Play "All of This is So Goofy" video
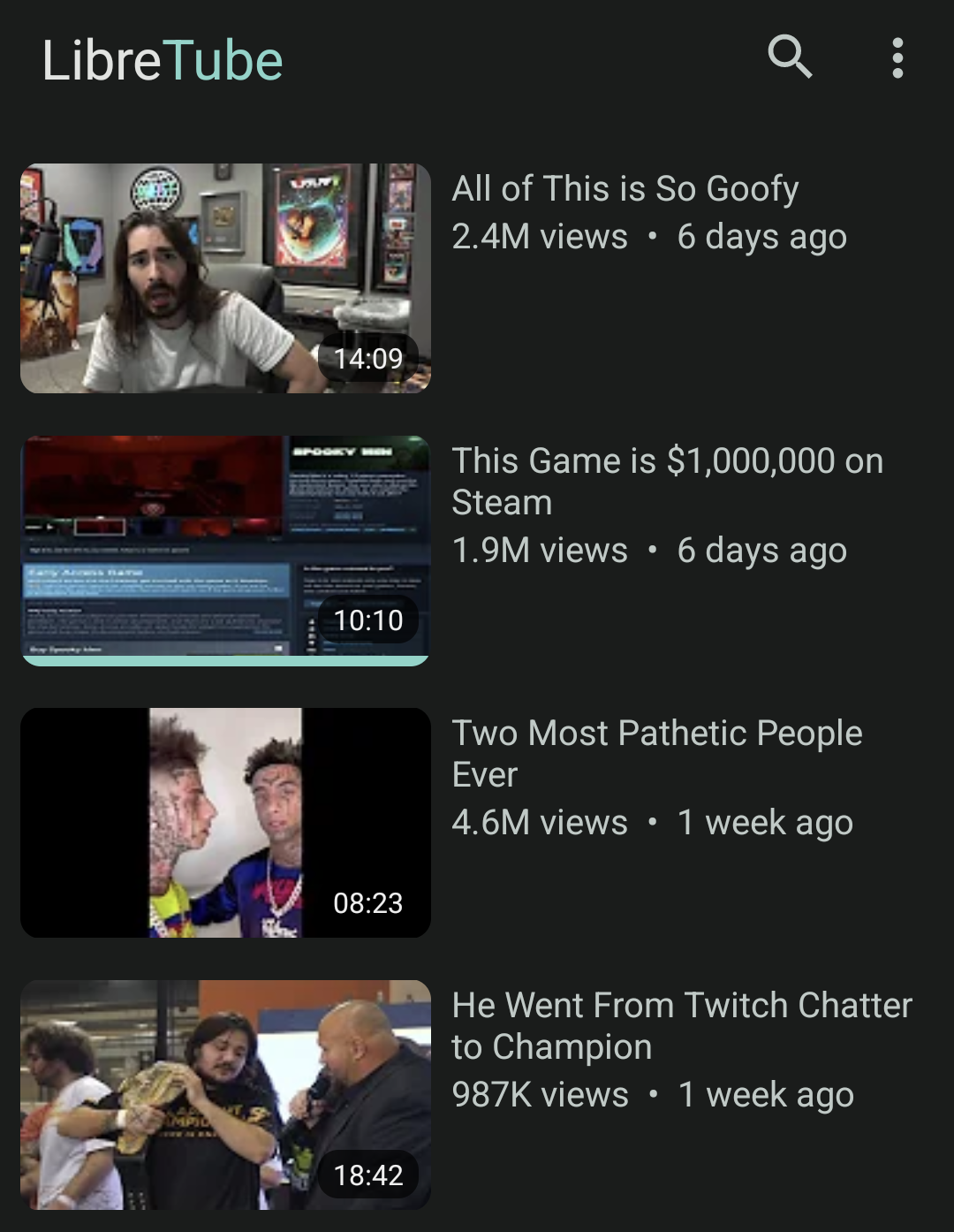 [x=225, y=278]
